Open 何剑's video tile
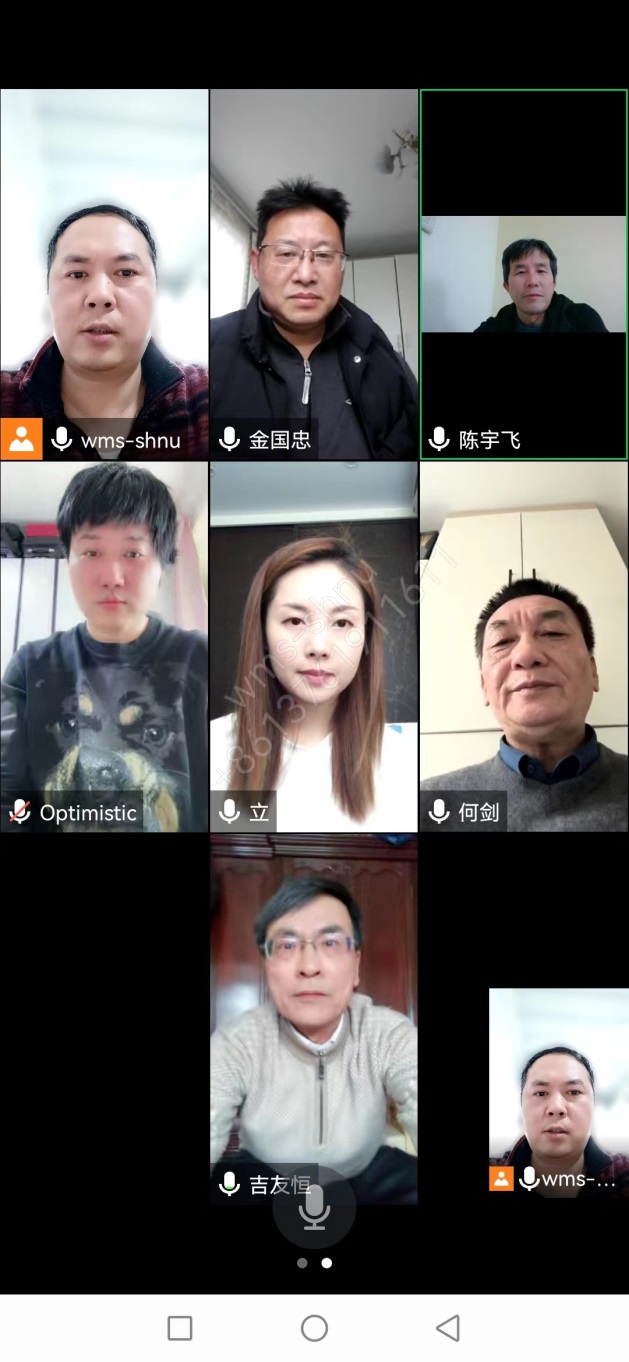The height and width of the screenshot is (1362, 629). (x=523, y=645)
